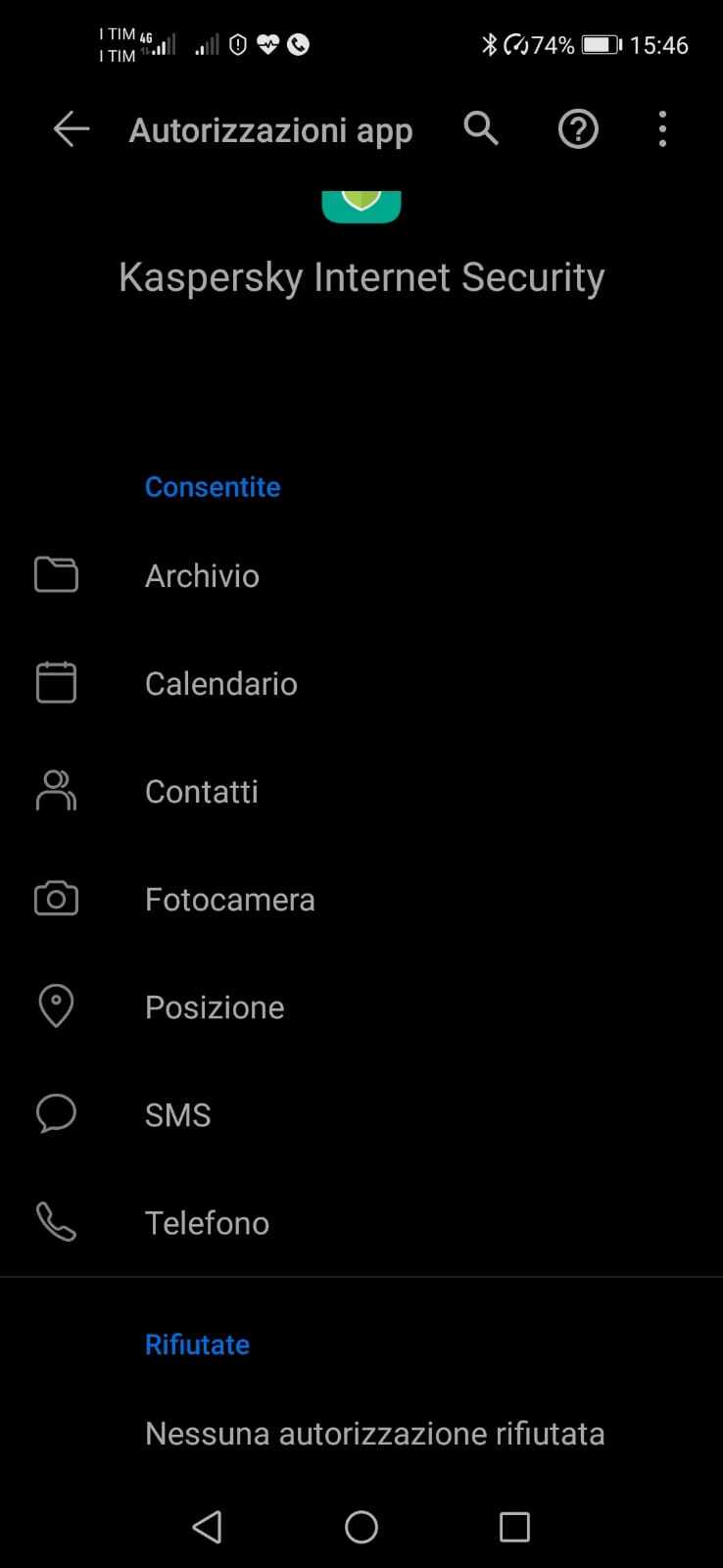Go back from Autorizzazioni app
Image resolution: width=723 pixels, height=1568 pixels.
[71, 129]
